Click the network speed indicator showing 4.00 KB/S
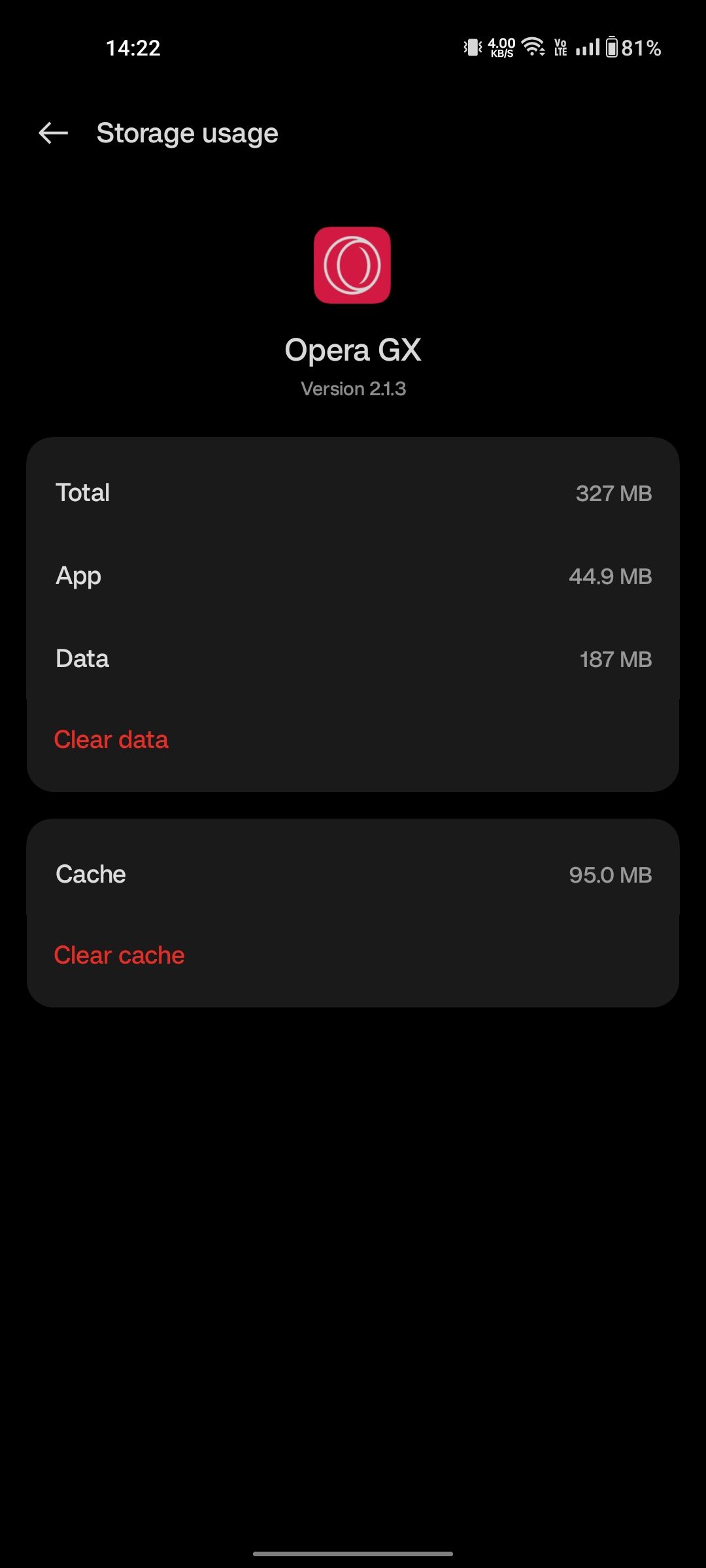Viewport: 706px width, 1568px height. click(501, 47)
